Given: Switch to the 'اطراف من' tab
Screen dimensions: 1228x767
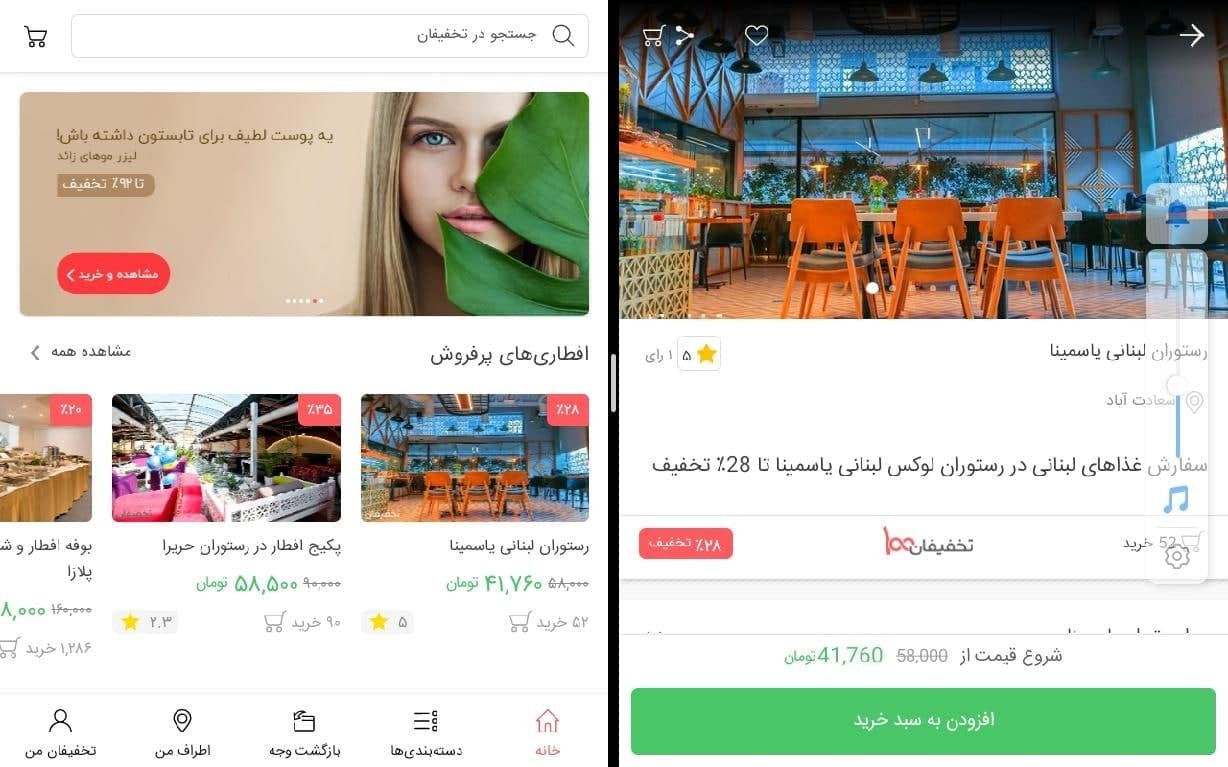Looking at the screenshot, I should click(x=182, y=733).
